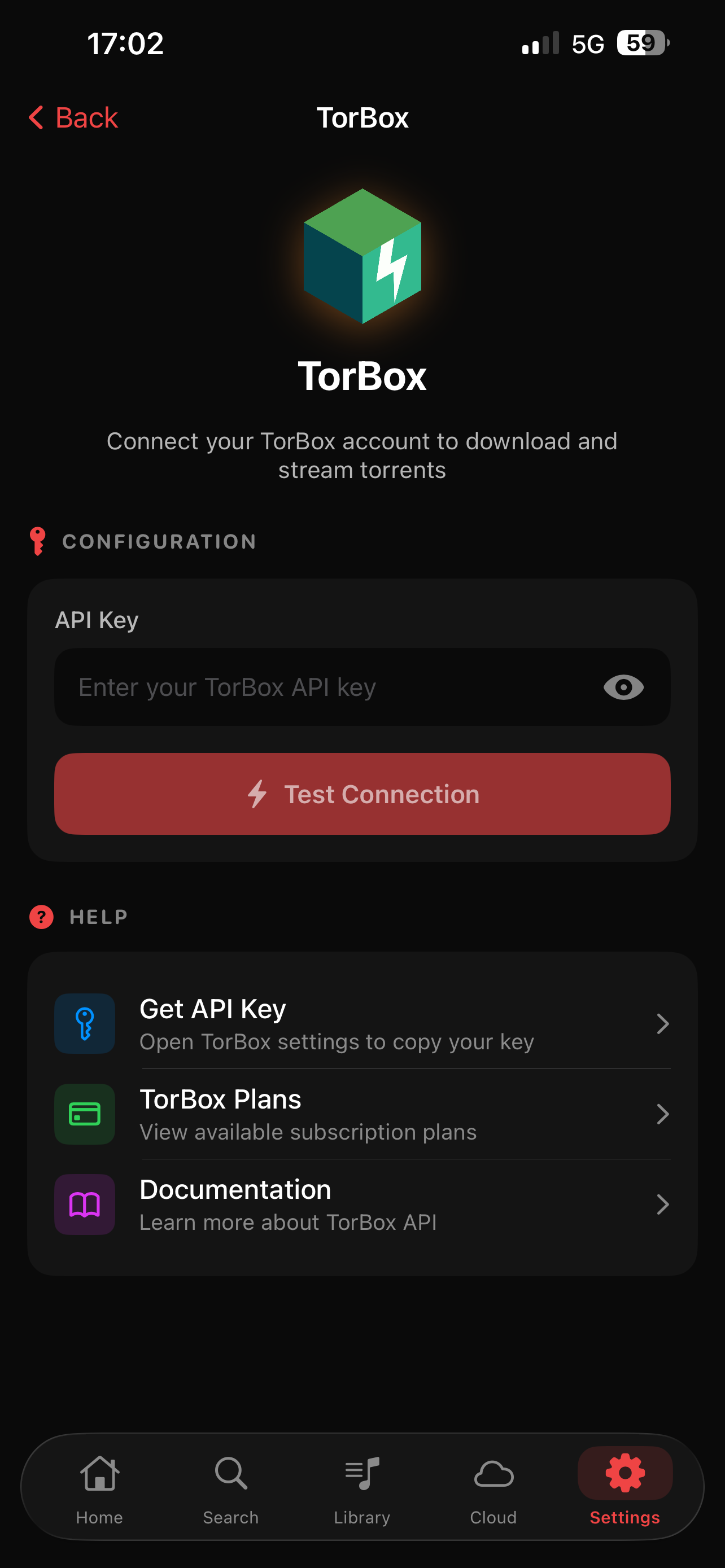Image resolution: width=725 pixels, height=1568 pixels.
Task: Open the Library tab
Action: 362,1486
